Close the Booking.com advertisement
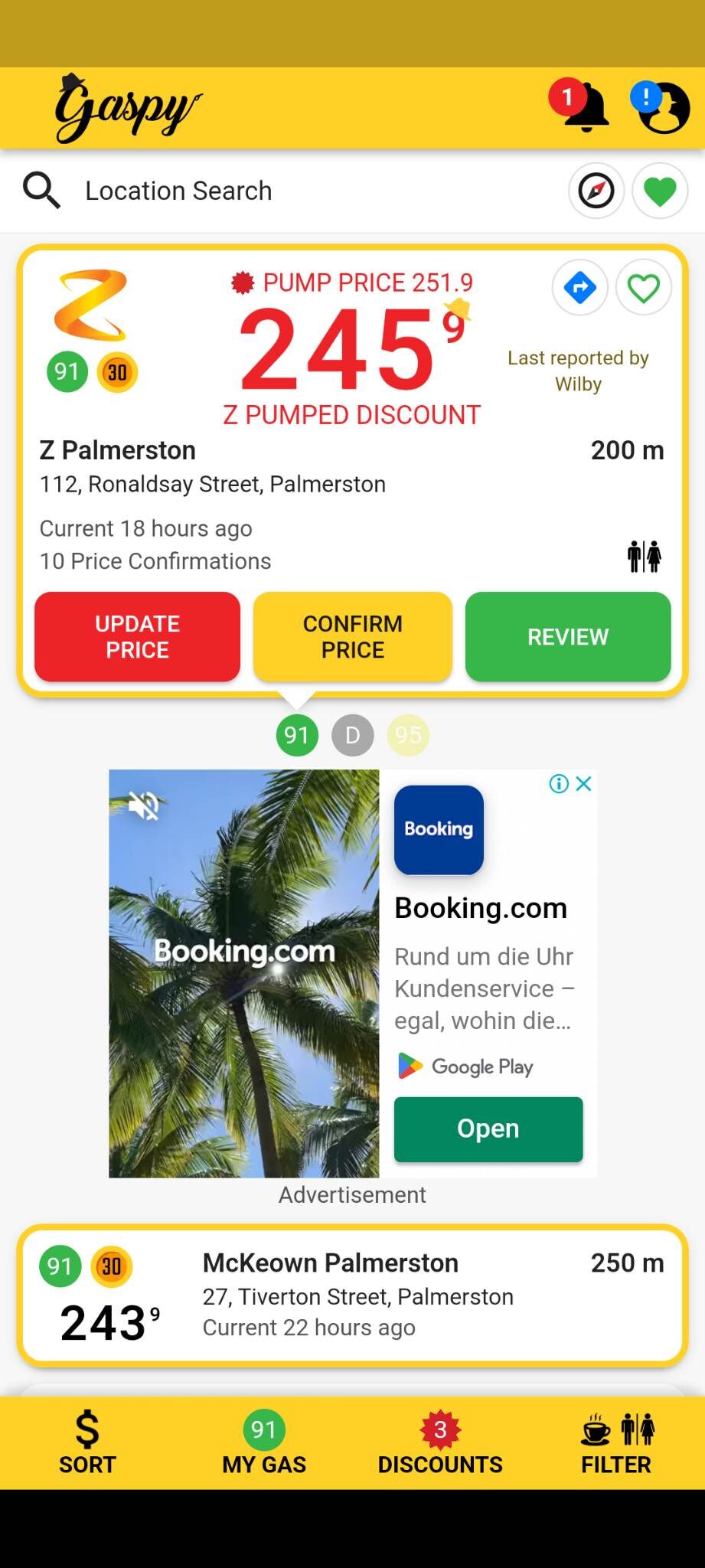This screenshot has height=1568, width=705. pyautogui.click(x=584, y=783)
